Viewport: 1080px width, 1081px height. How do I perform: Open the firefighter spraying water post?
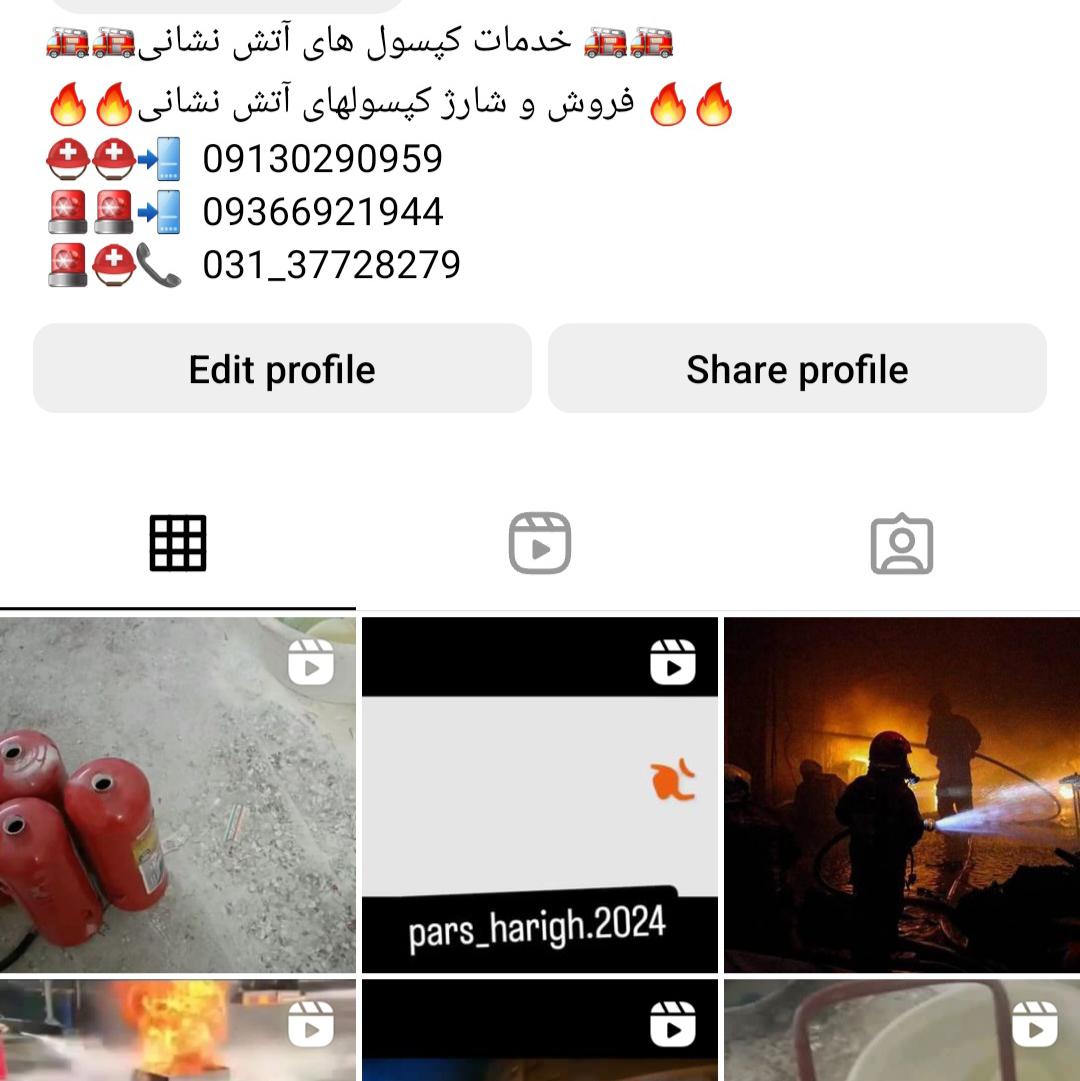pyautogui.click(x=901, y=794)
